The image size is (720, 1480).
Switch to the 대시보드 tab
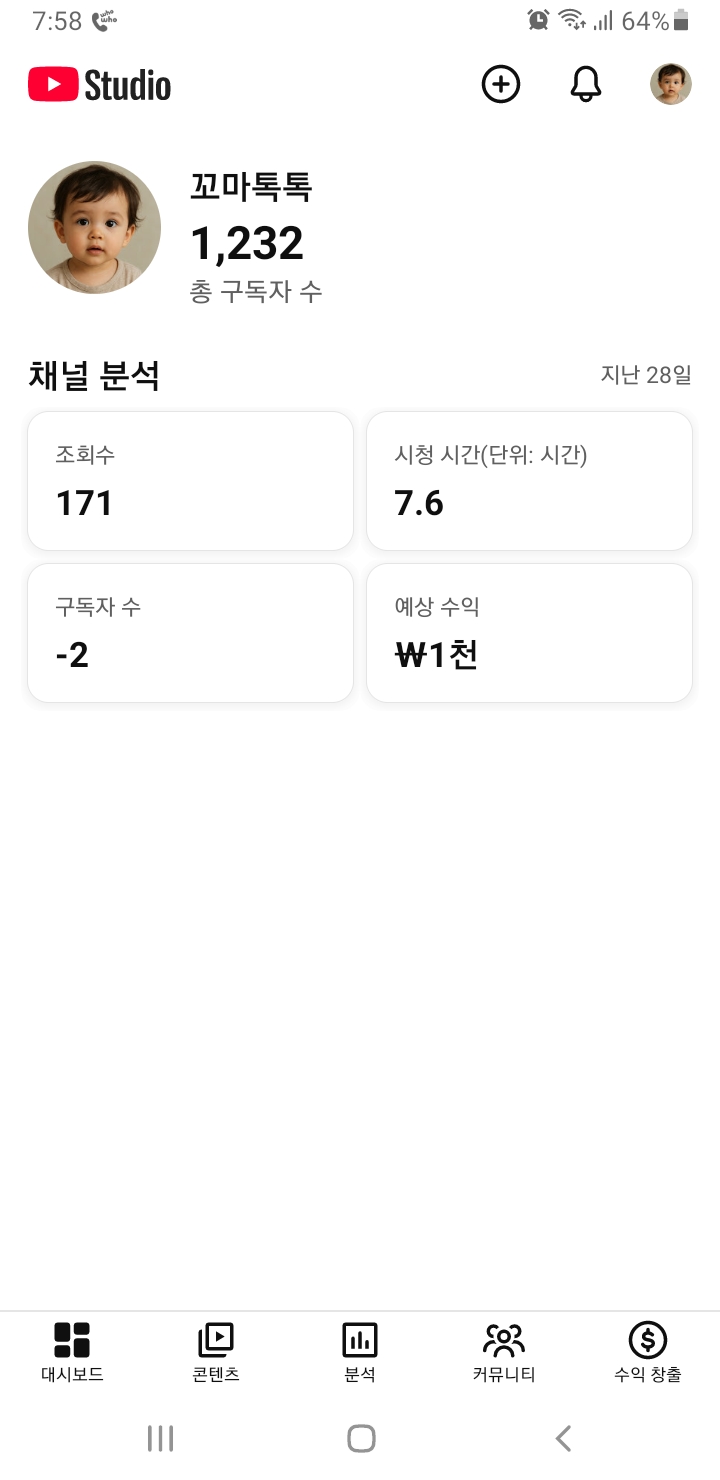(72, 1351)
